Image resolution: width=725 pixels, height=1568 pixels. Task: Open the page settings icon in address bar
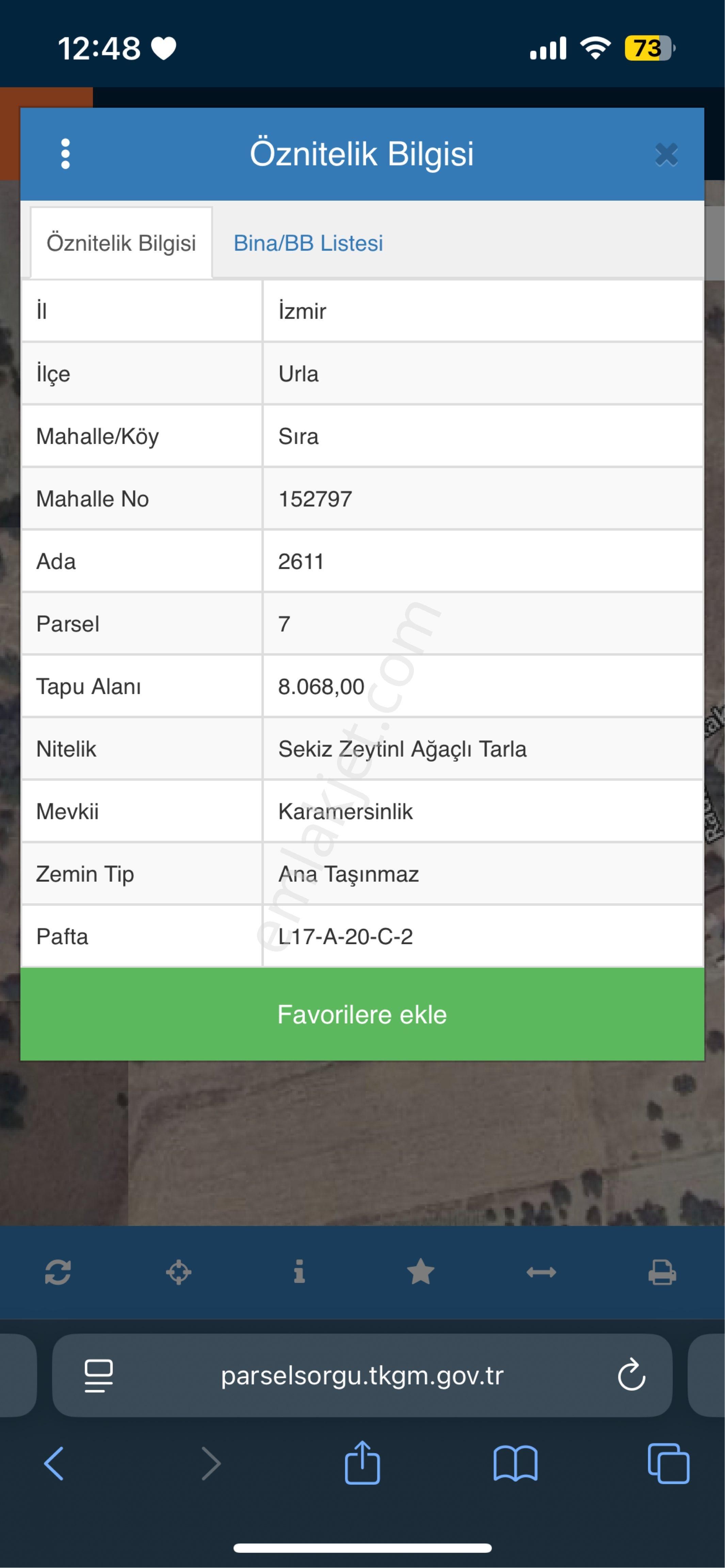(x=99, y=1376)
